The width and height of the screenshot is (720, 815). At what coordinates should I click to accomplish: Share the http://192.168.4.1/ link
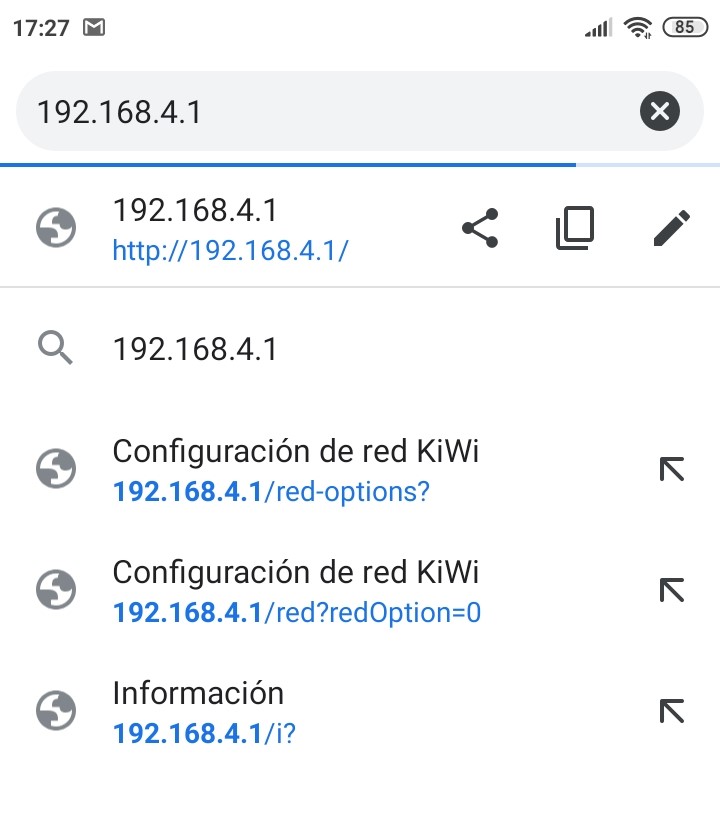coord(481,229)
